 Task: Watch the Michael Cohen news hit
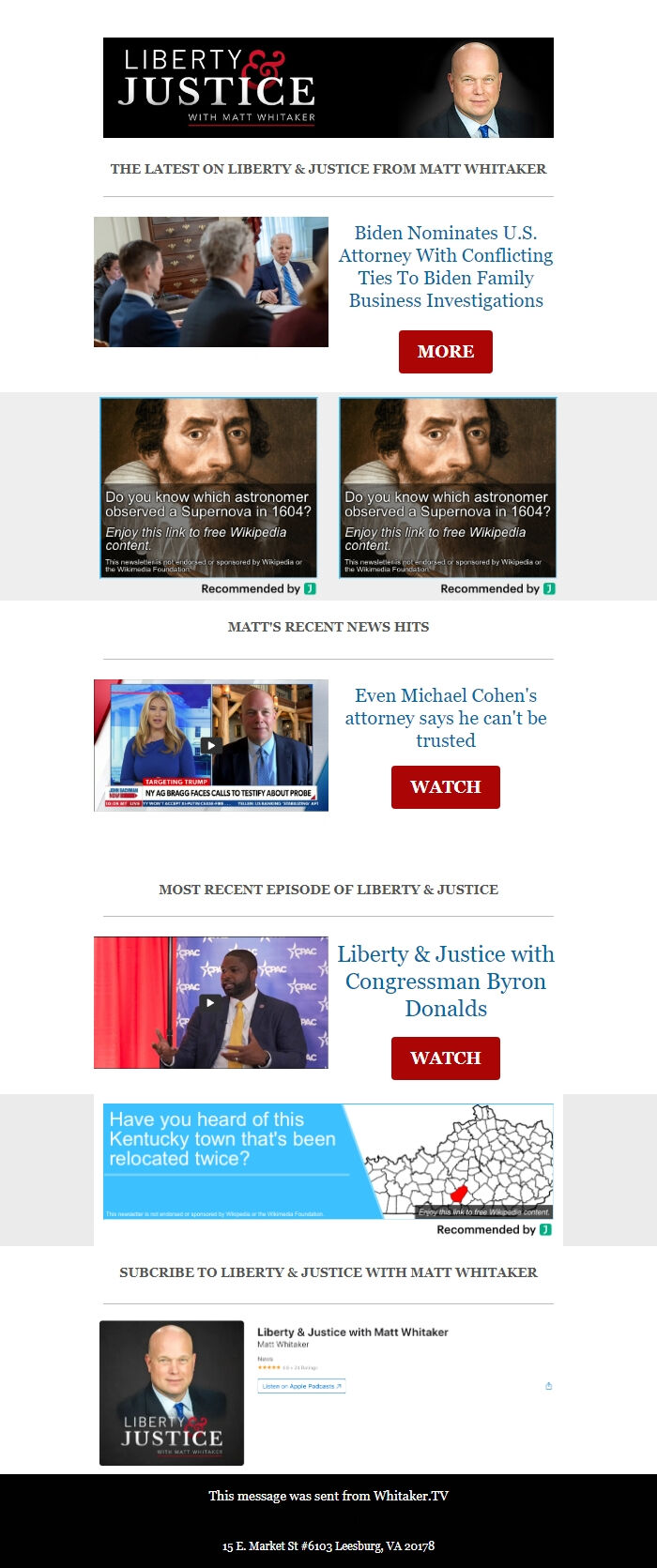pyautogui.click(x=445, y=787)
